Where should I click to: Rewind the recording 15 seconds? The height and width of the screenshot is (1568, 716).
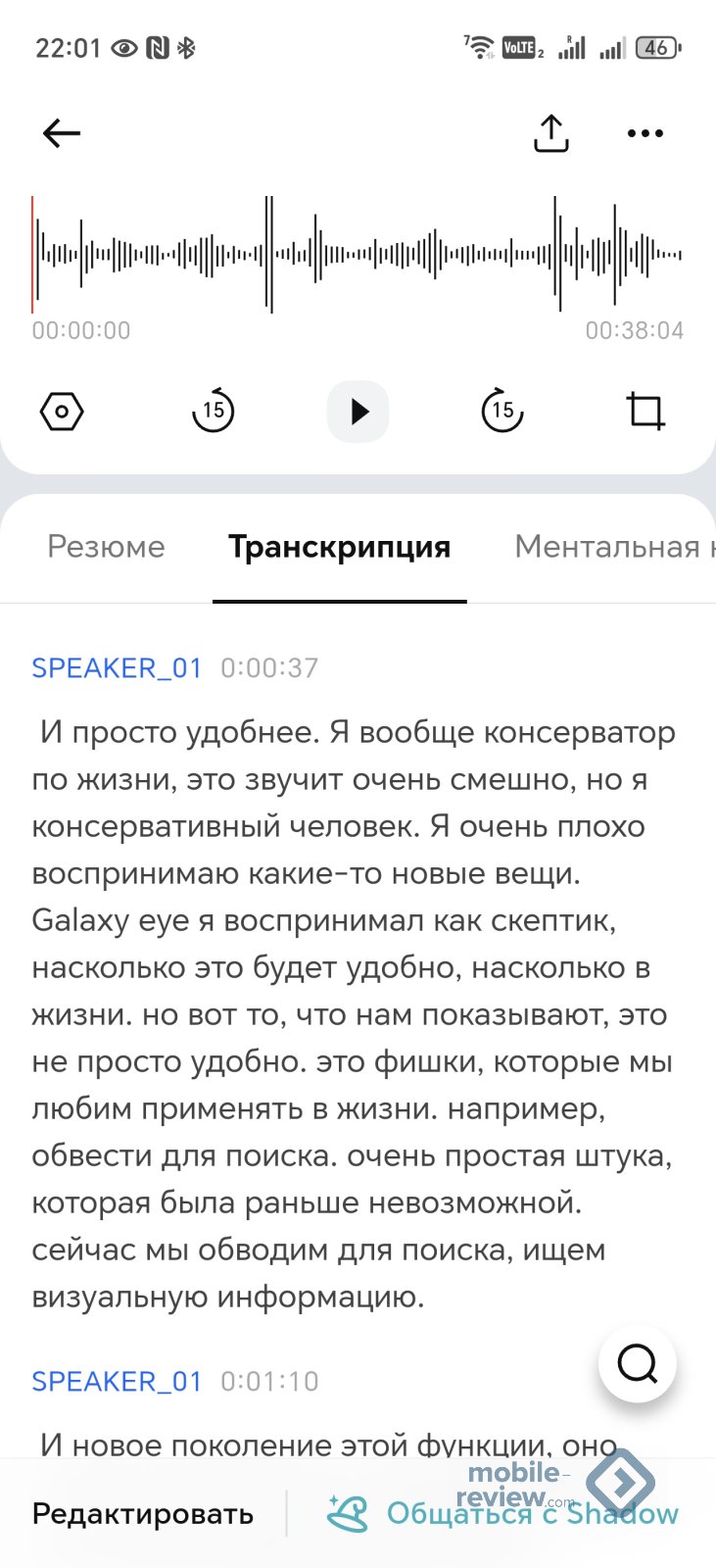click(213, 411)
